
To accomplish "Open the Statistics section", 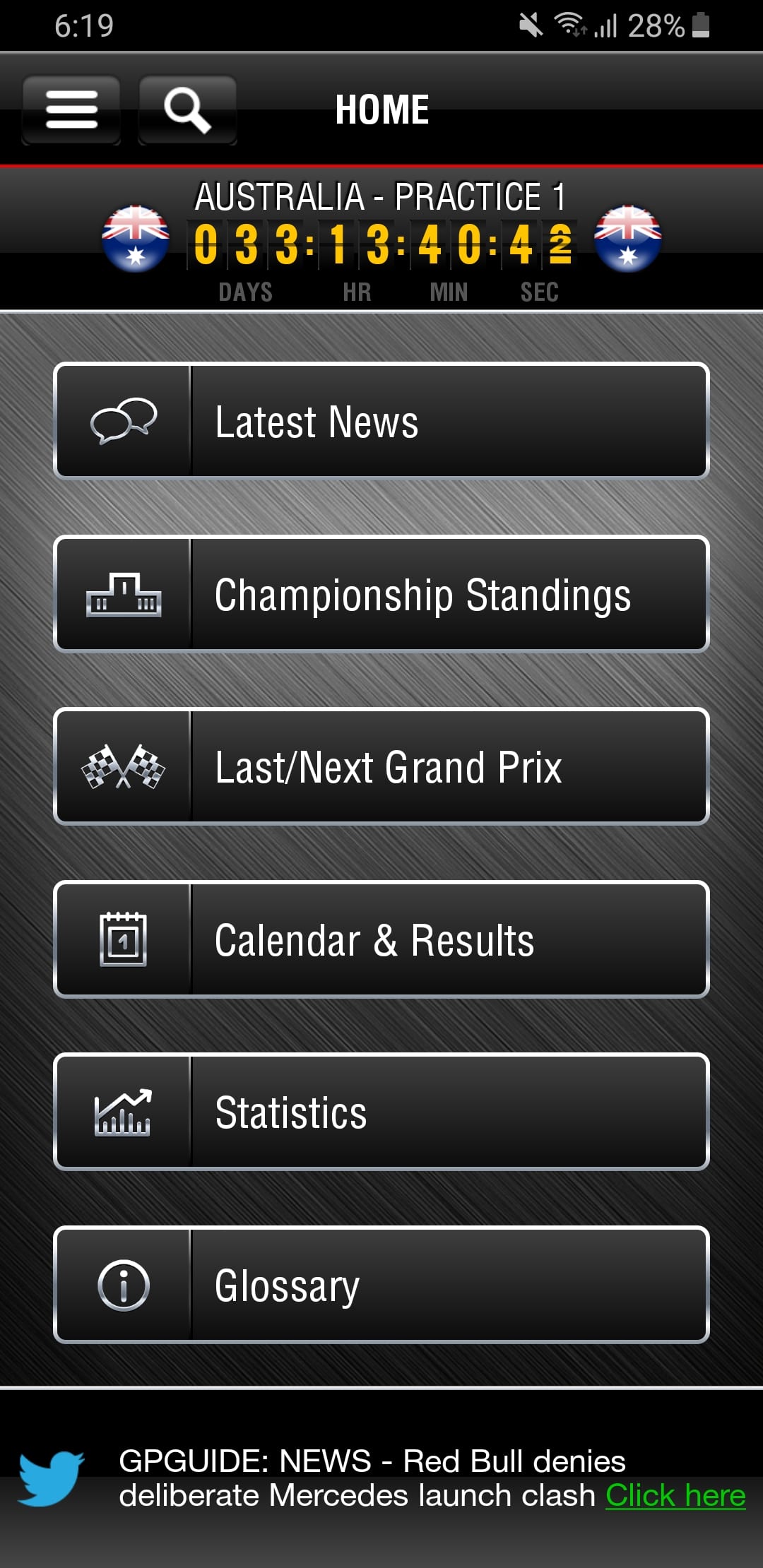I will pos(381,1112).
